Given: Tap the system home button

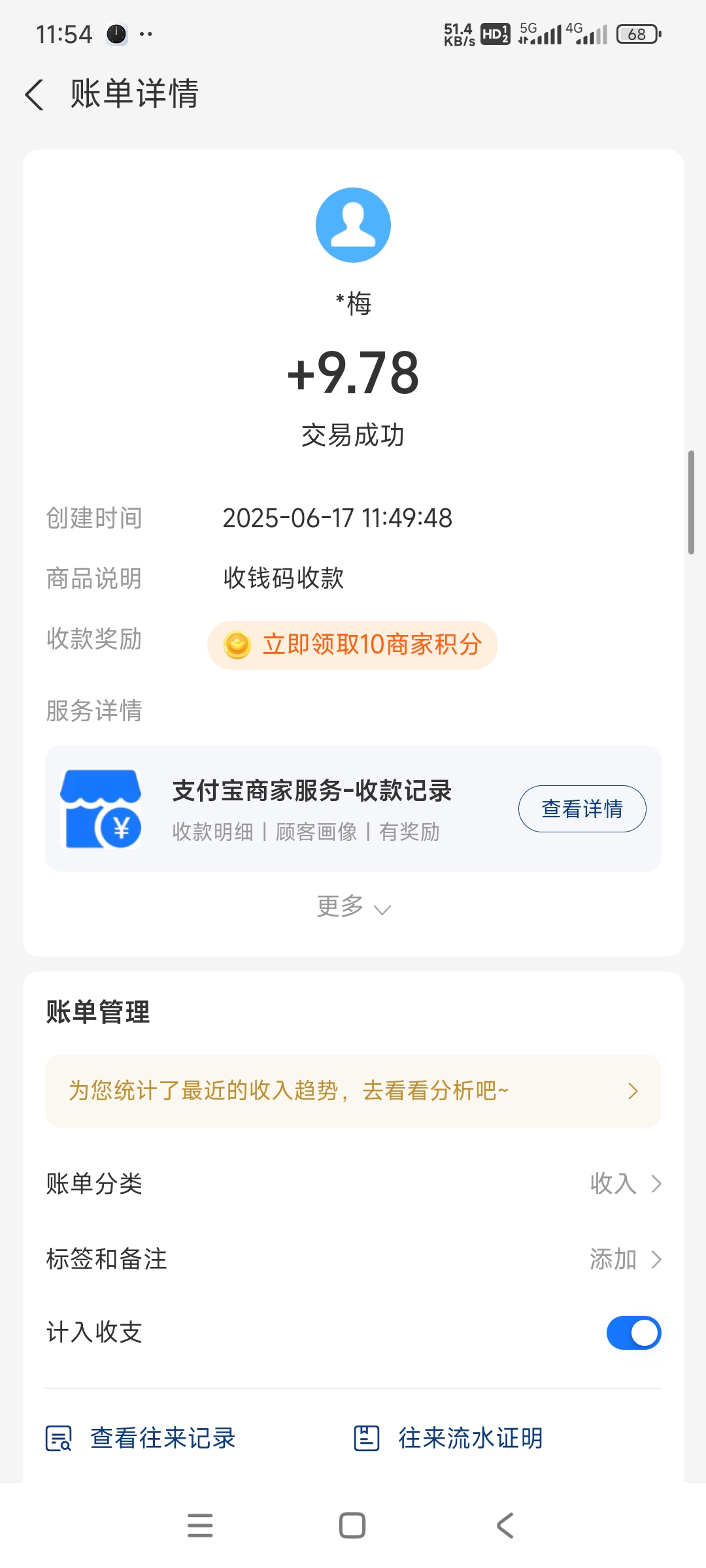Looking at the screenshot, I should (352, 1526).
